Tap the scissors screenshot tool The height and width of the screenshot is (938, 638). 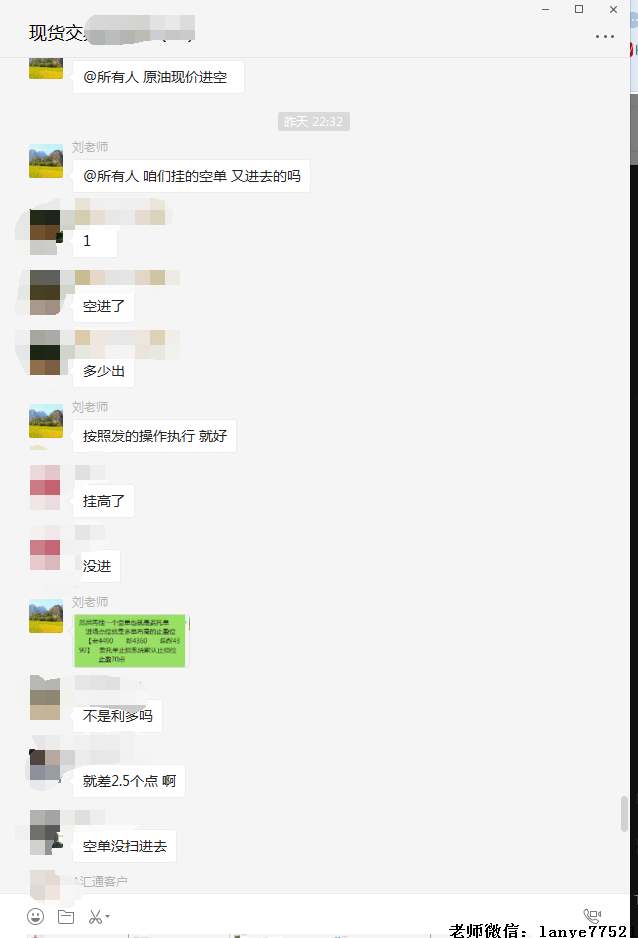[95, 916]
